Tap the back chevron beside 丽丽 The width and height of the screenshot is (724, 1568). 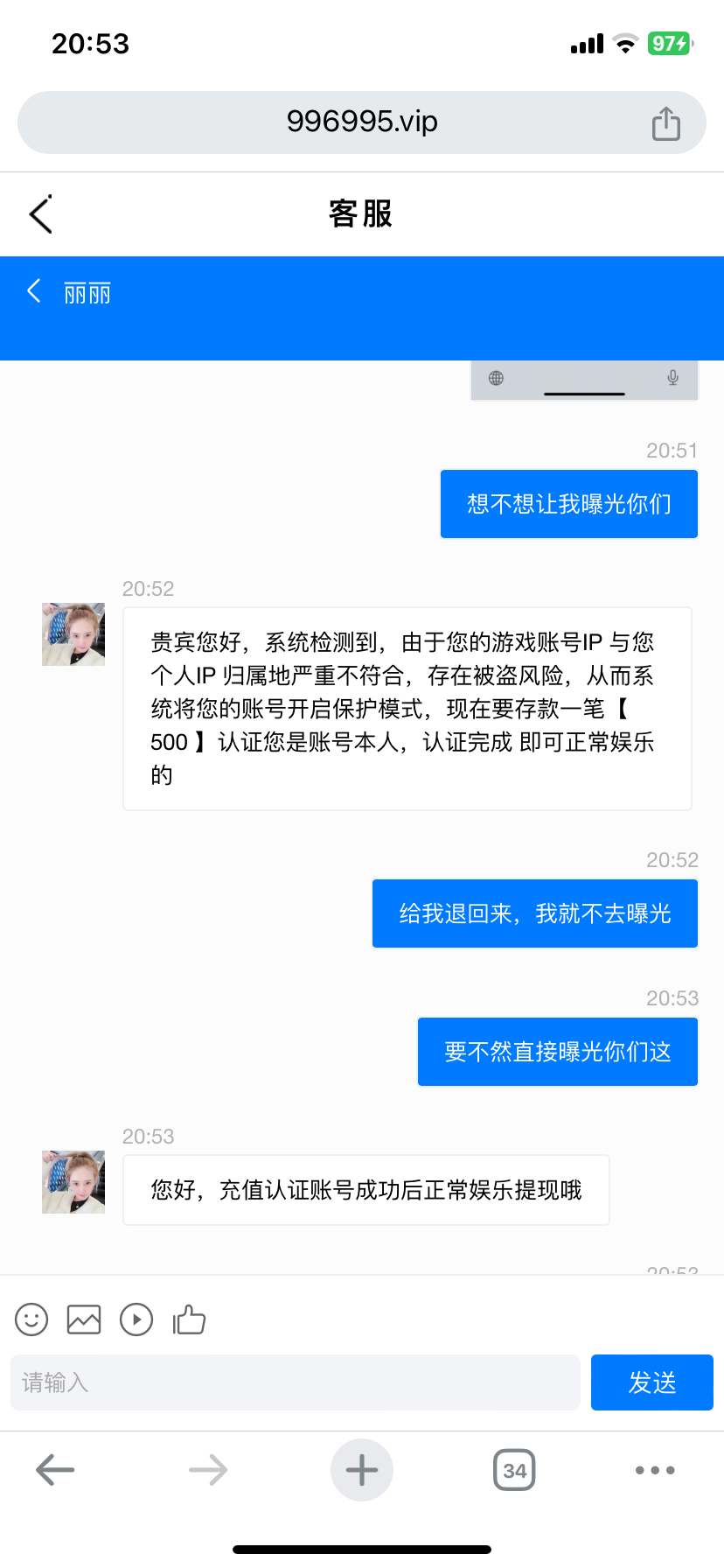coord(34,291)
